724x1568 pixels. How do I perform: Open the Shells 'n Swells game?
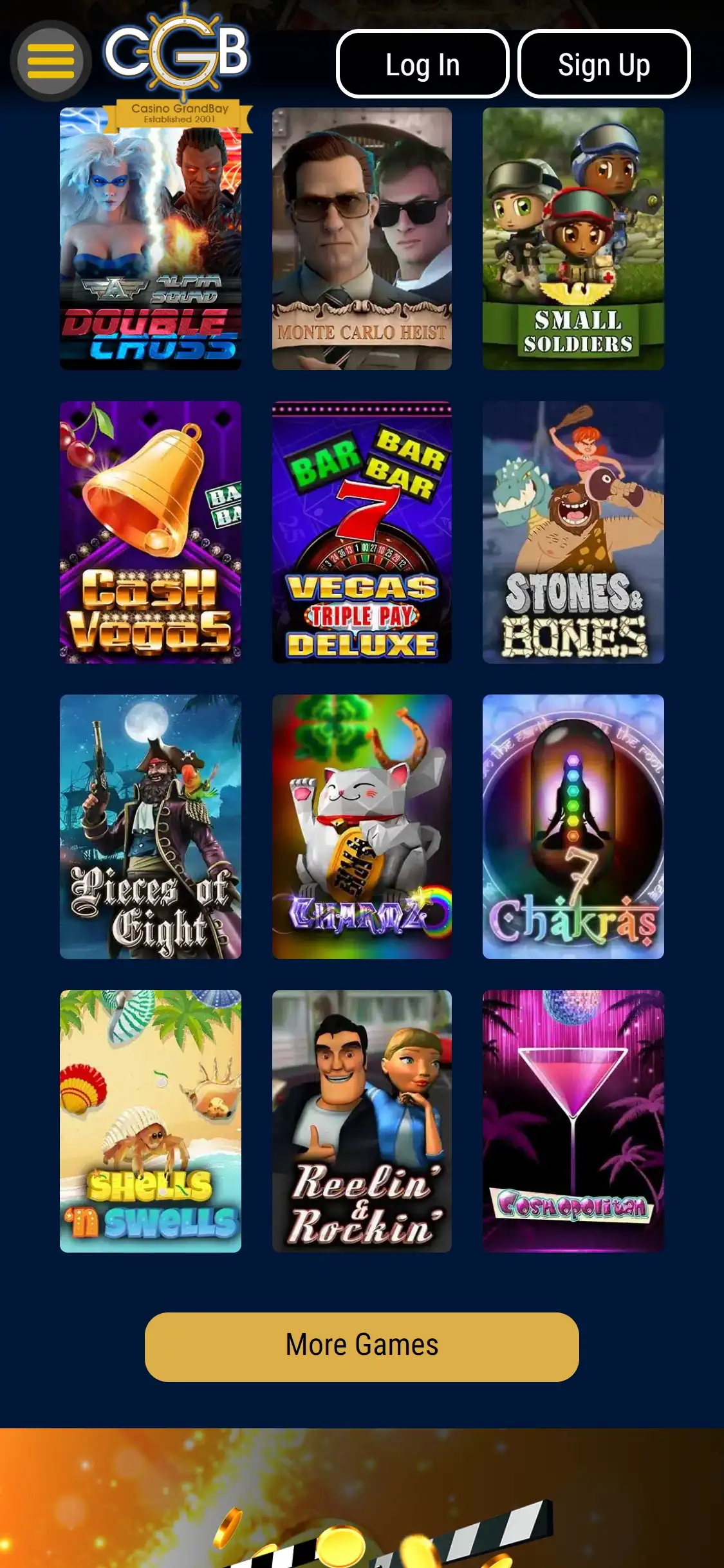[x=151, y=1121]
